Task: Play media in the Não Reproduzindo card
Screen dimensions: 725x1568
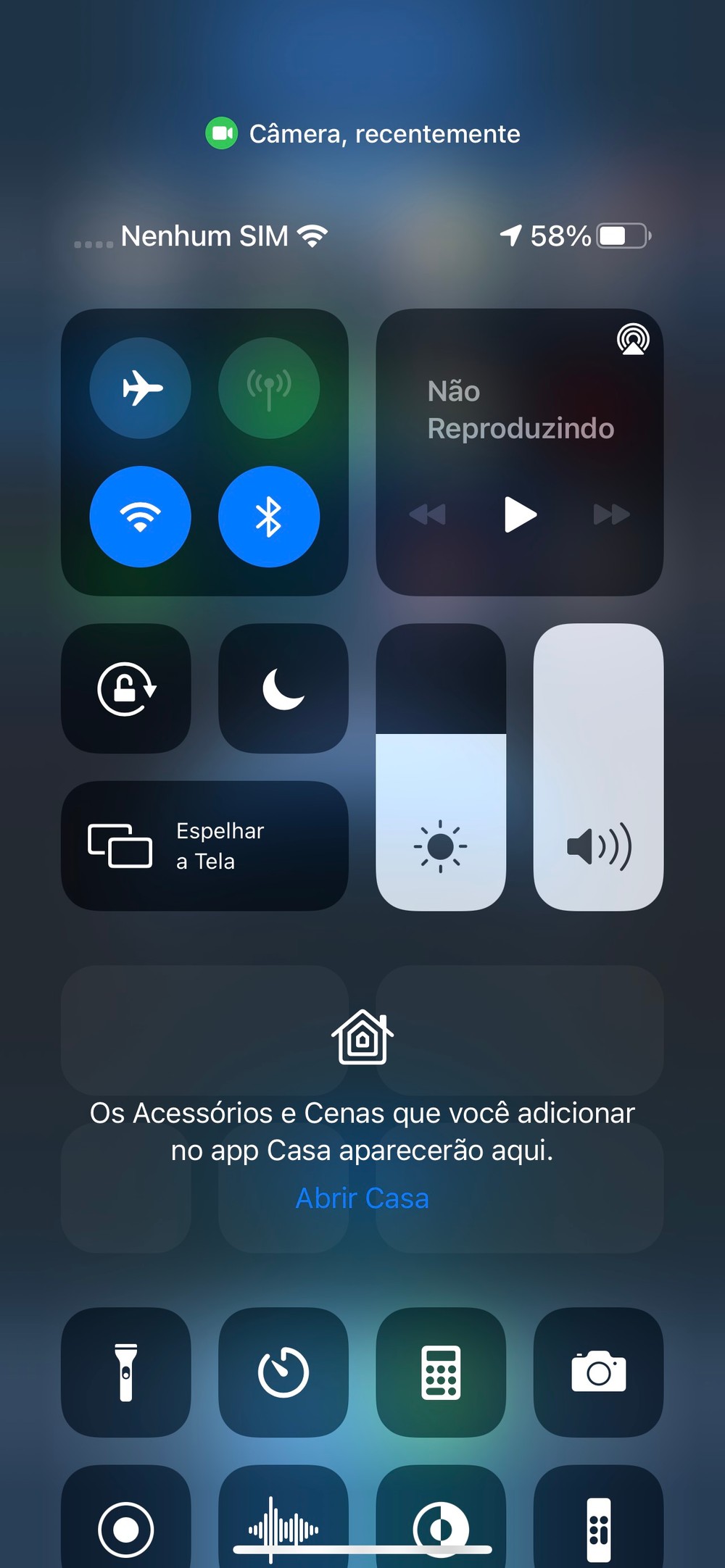Action: (520, 514)
